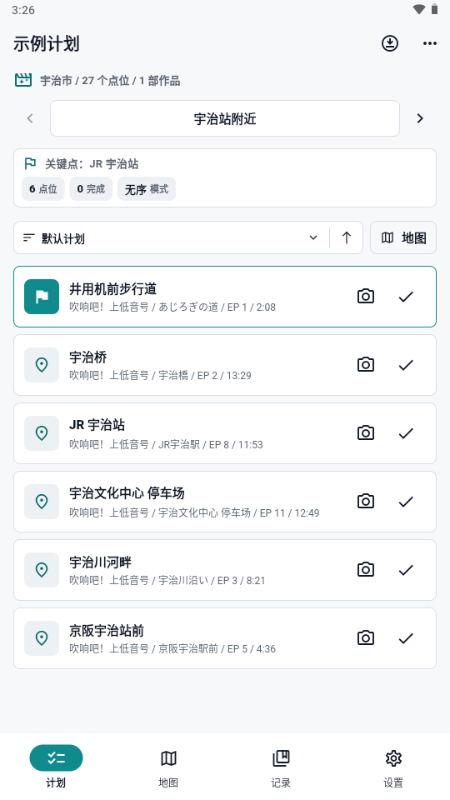The width and height of the screenshot is (450, 800).
Task: Go to the next area with right chevron
Action: point(420,118)
